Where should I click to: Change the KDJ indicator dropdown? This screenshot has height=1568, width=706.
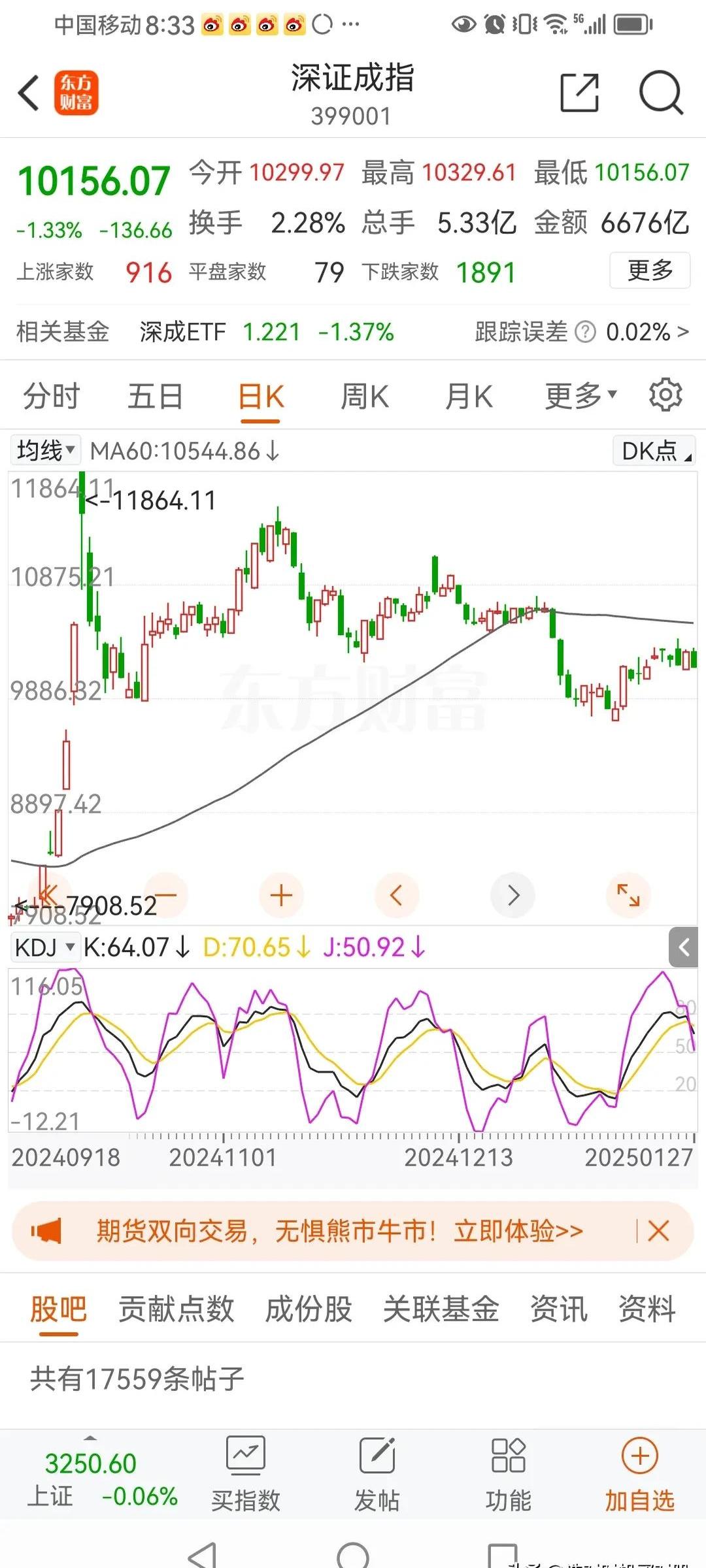point(44,947)
